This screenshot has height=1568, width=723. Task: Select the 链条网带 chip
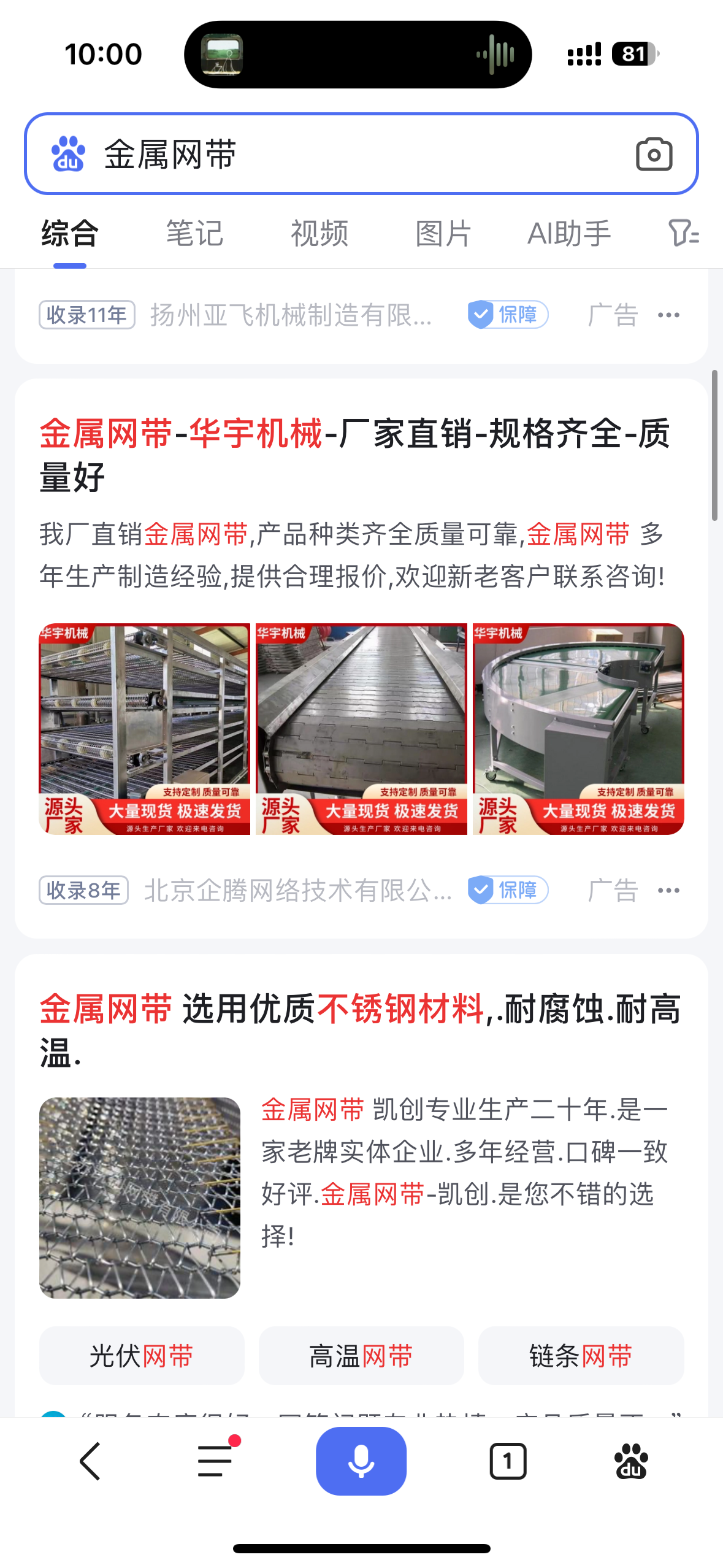click(x=581, y=1356)
